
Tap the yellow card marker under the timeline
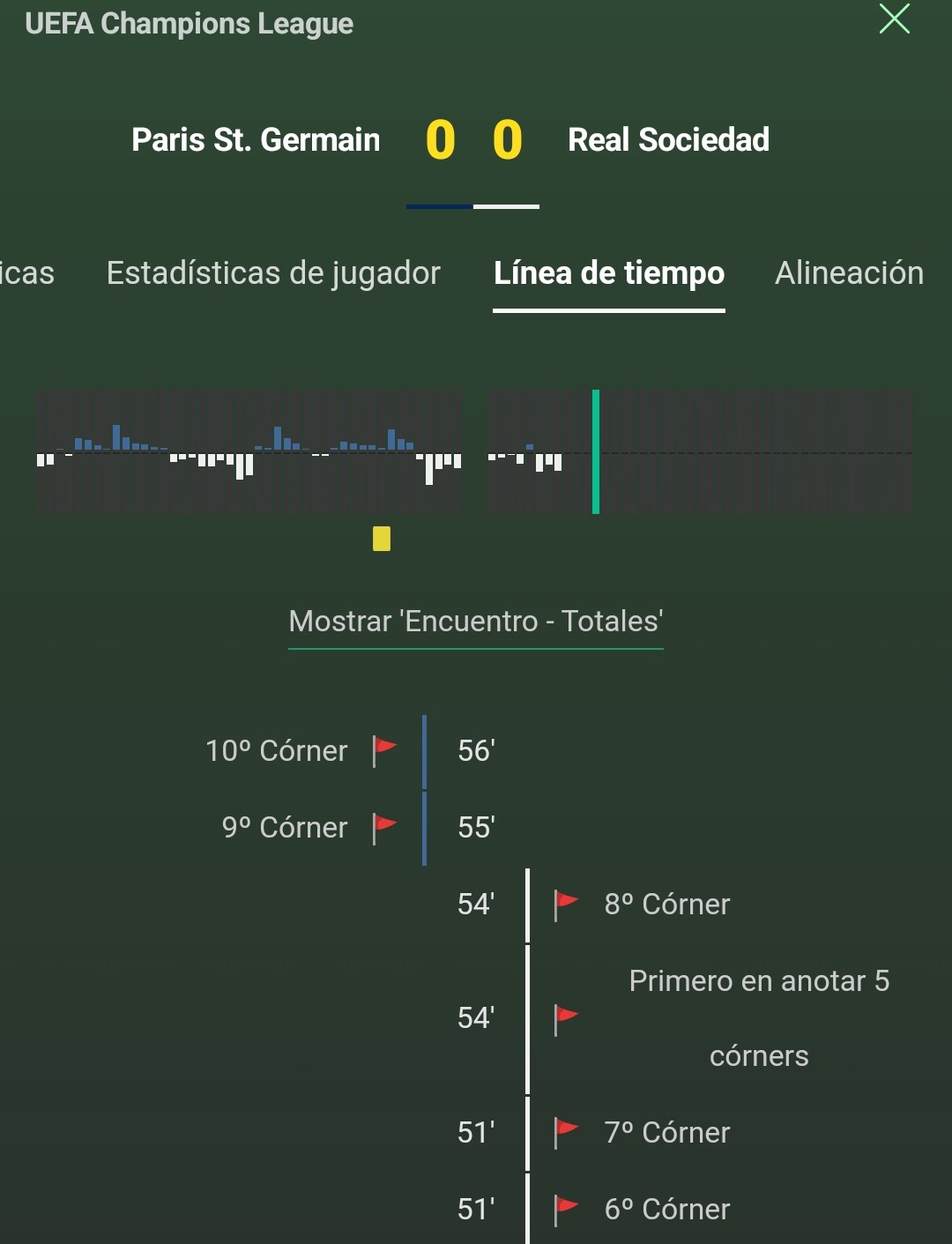[382, 539]
